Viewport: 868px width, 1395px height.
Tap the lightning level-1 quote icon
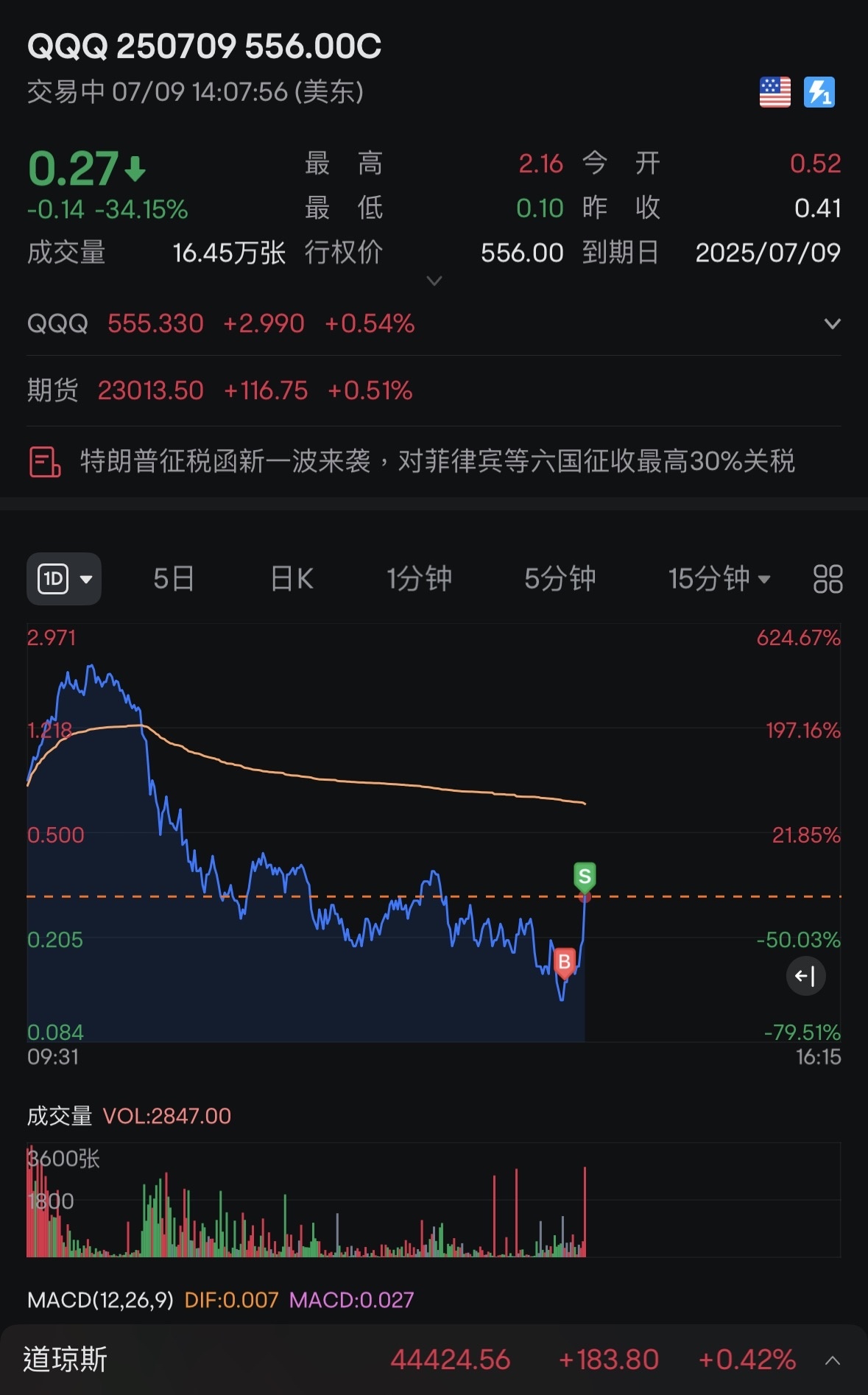[819, 92]
